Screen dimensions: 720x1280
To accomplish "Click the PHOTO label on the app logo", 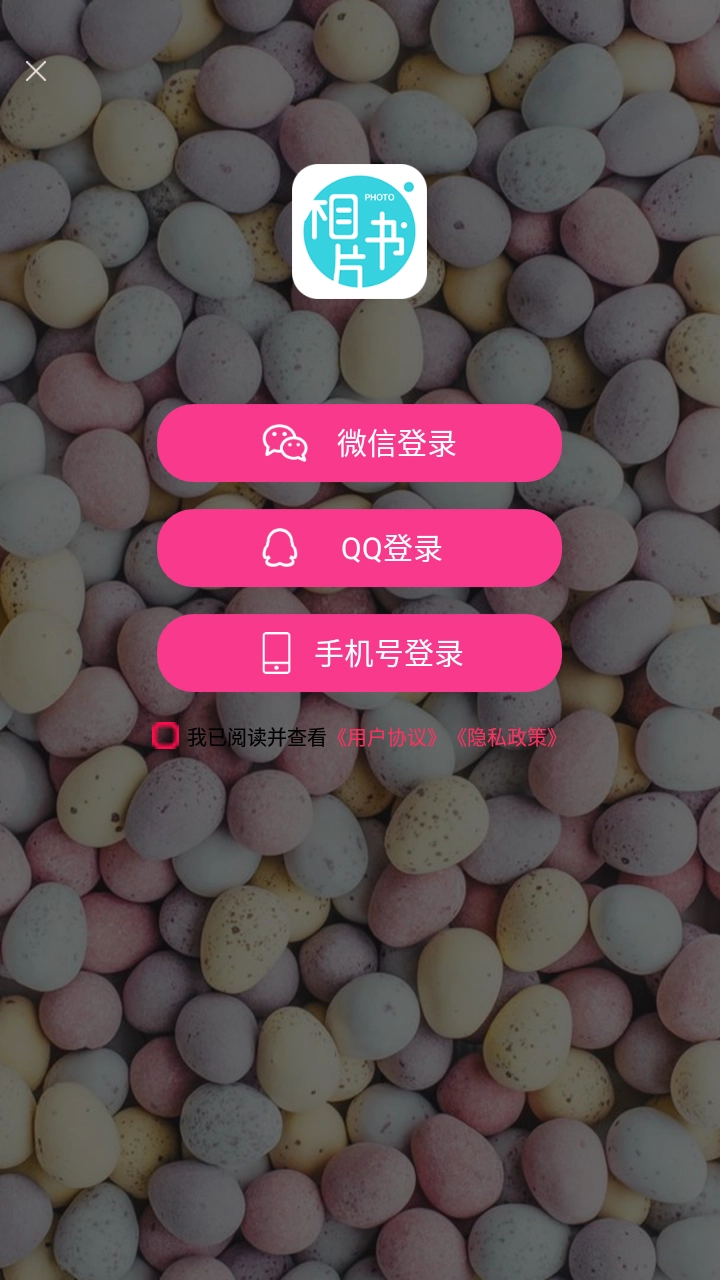I will coord(381,196).
